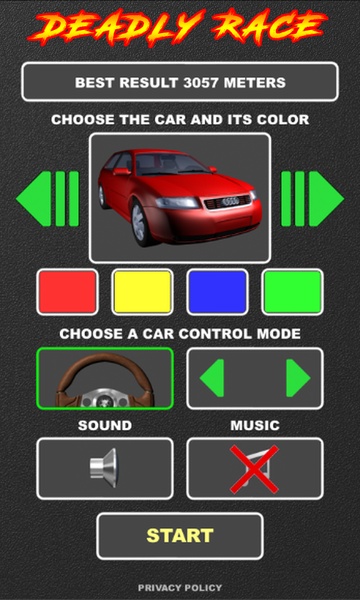Image resolution: width=360 pixels, height=600 pixels.
Task: Toggle the sound speaker button
Action: click(x=105, y=468)
